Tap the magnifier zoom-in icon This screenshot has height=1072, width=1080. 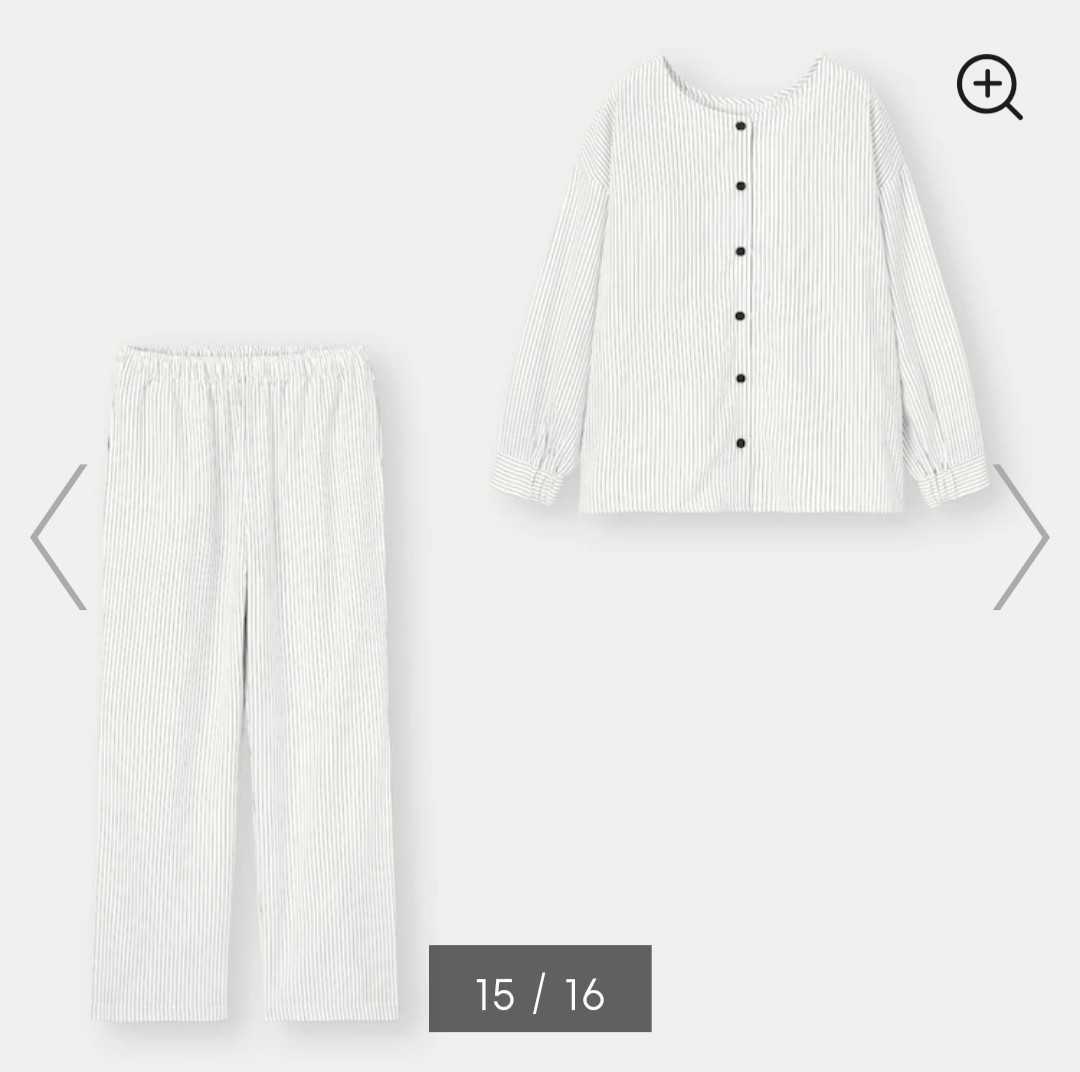[988, 86]
